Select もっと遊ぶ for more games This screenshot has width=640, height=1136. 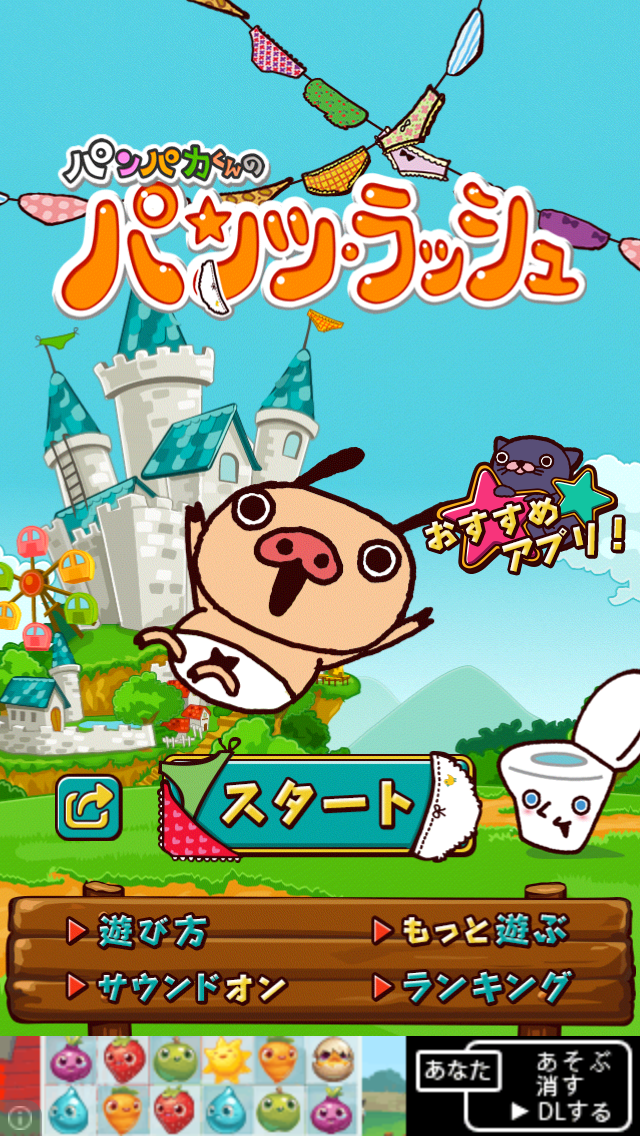(x=470, y=932)
